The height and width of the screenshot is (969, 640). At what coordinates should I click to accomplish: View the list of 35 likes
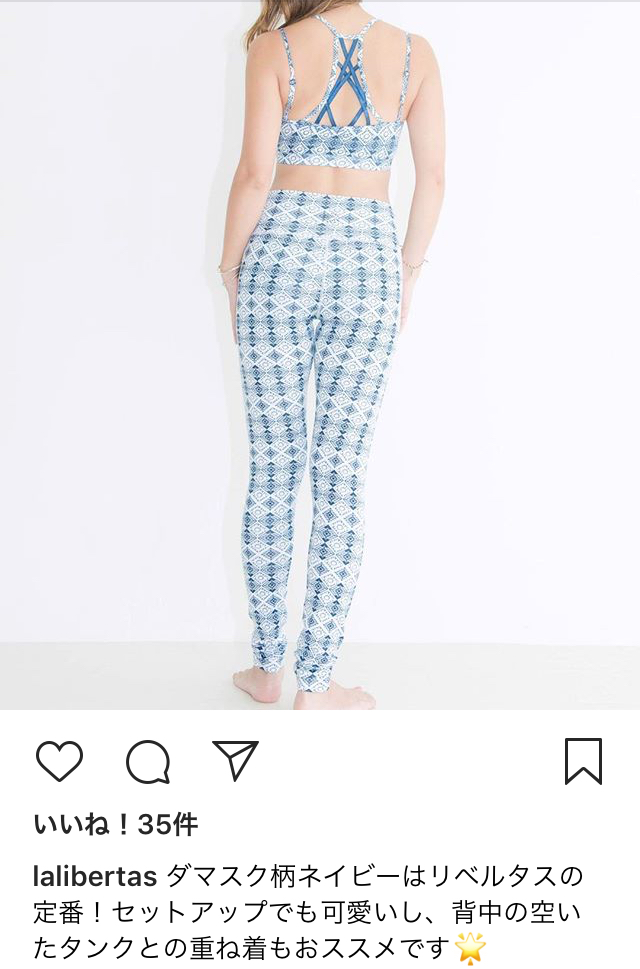coord(116,825)
